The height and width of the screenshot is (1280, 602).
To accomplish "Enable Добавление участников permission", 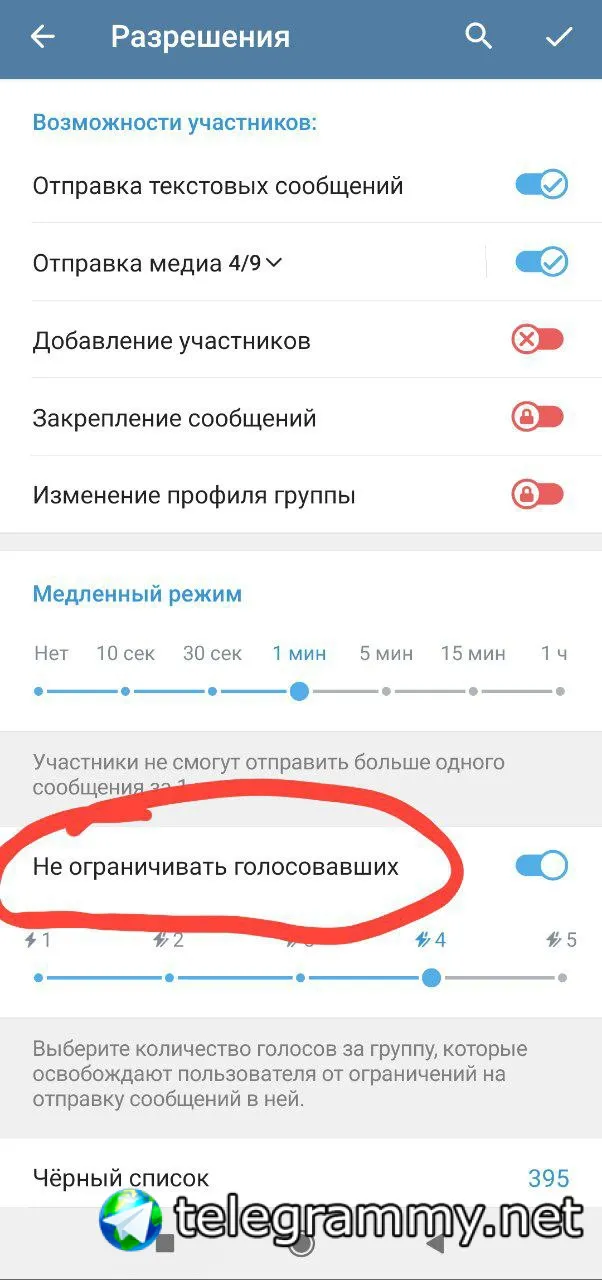I will (x=538, y=340).
